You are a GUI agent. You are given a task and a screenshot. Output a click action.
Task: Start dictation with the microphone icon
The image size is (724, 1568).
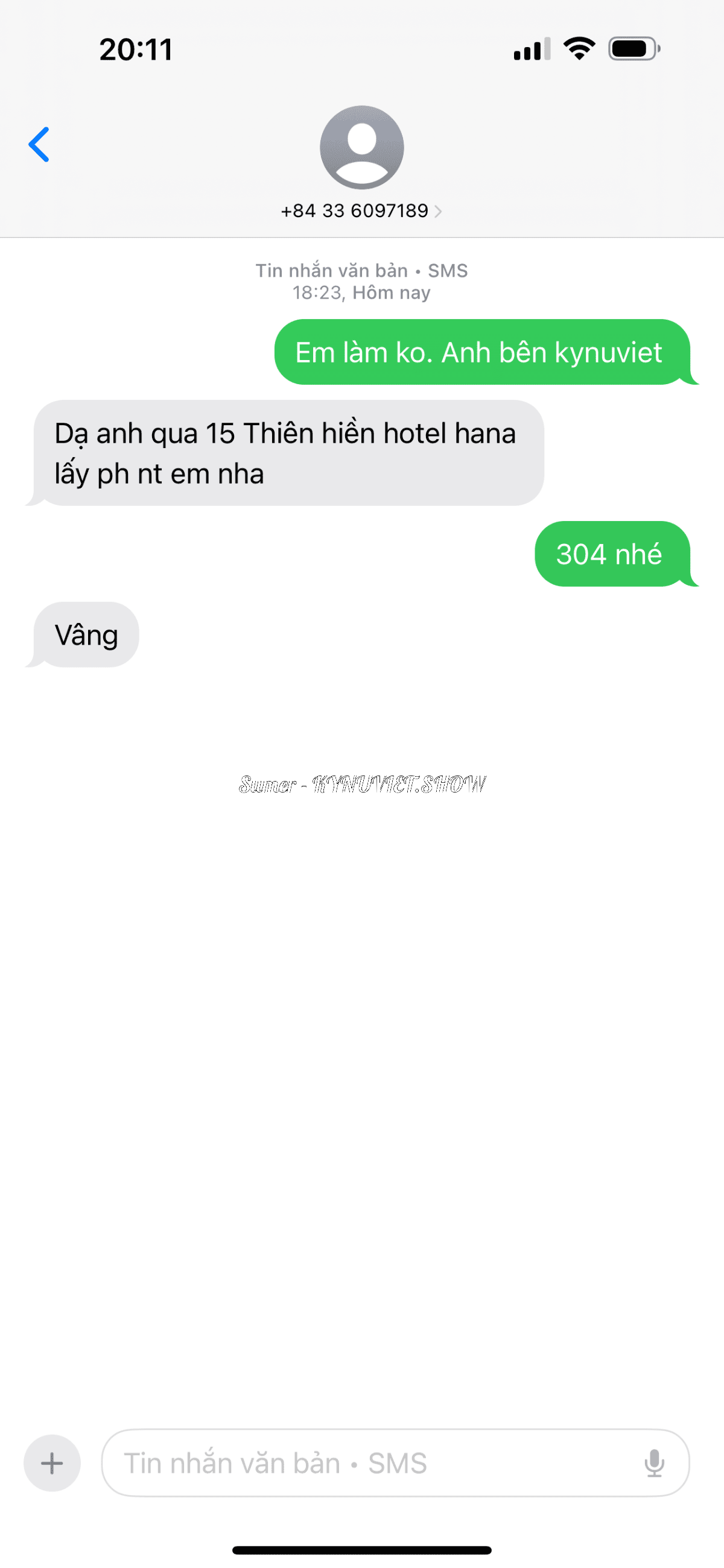click(x=654, y=1463)
